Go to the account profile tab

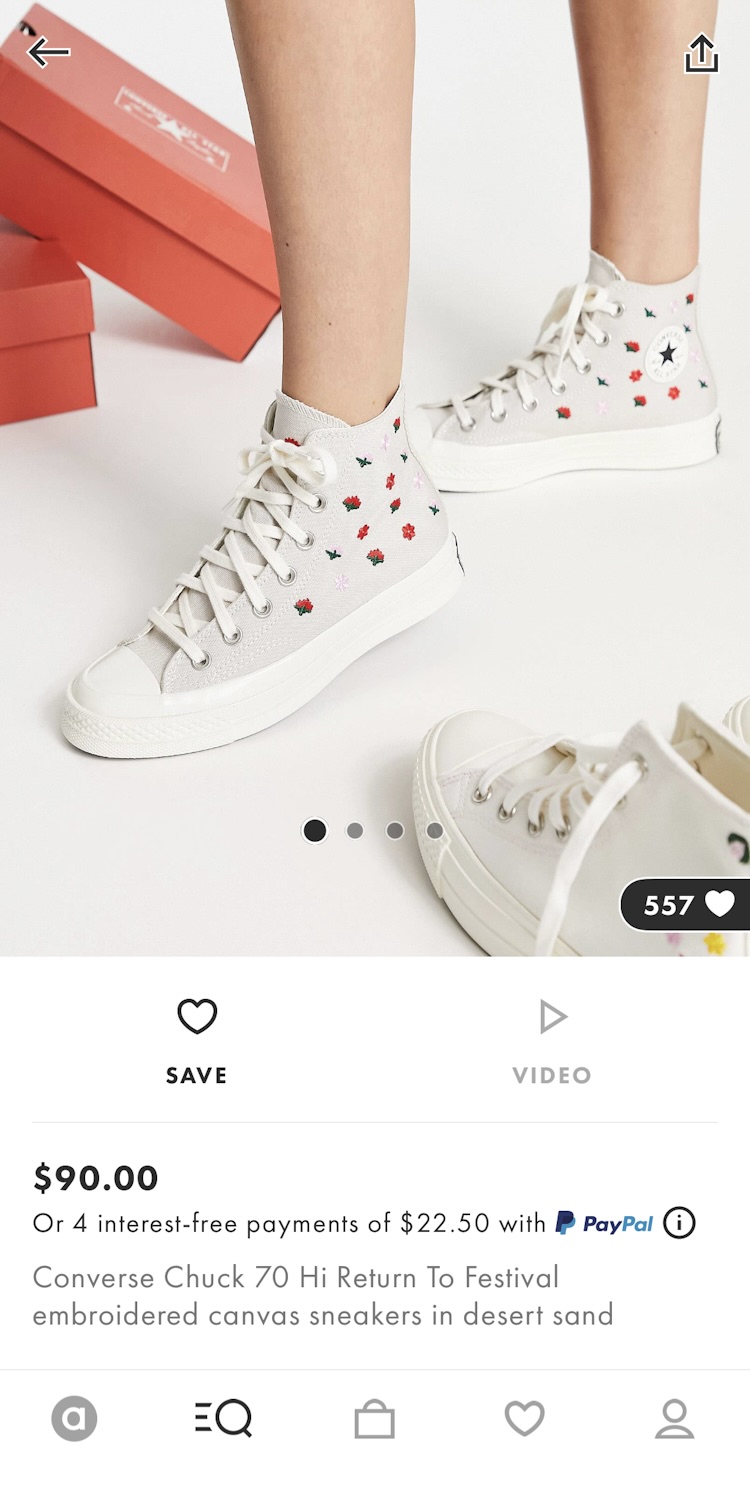(674, 1418)
